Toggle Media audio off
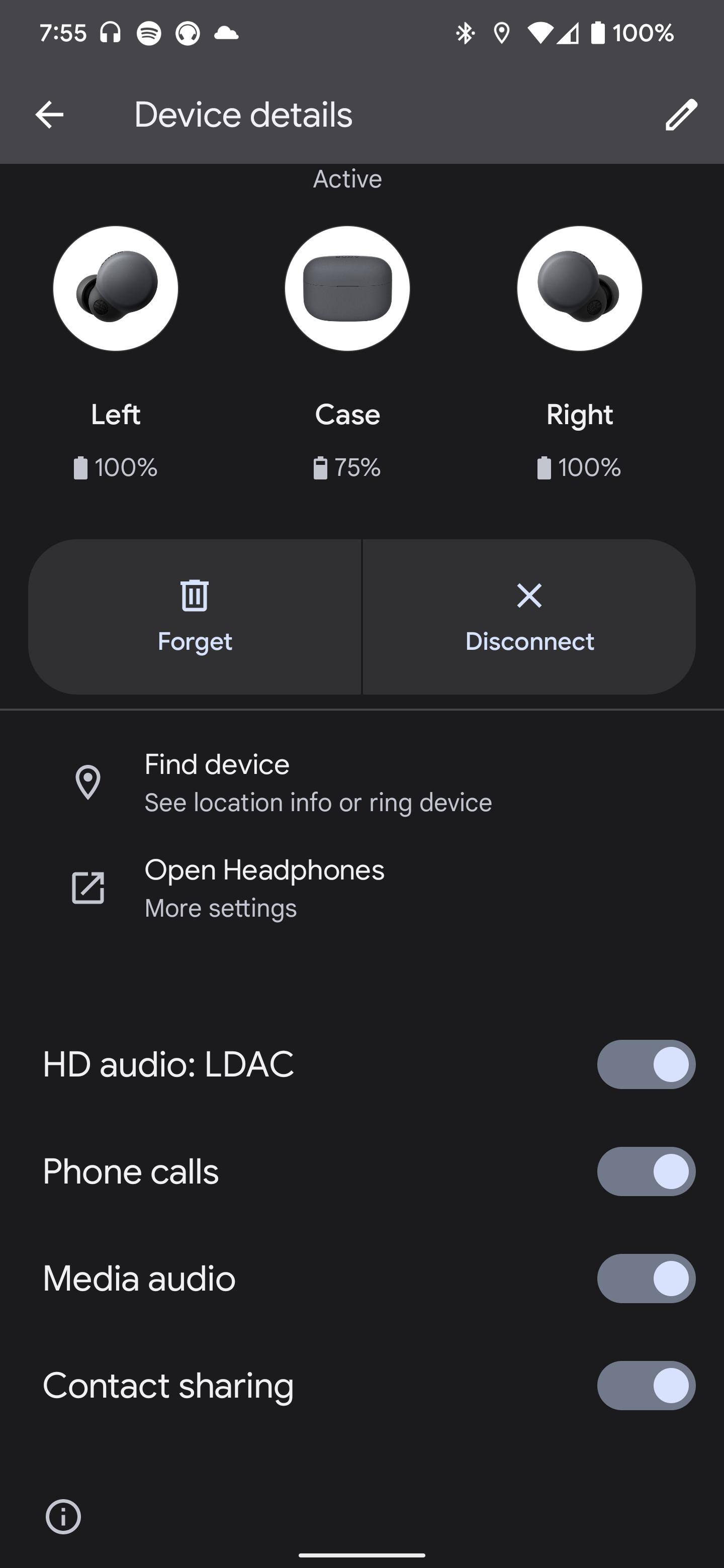This screenshot has height=1568, width=724. point(646,1278)
